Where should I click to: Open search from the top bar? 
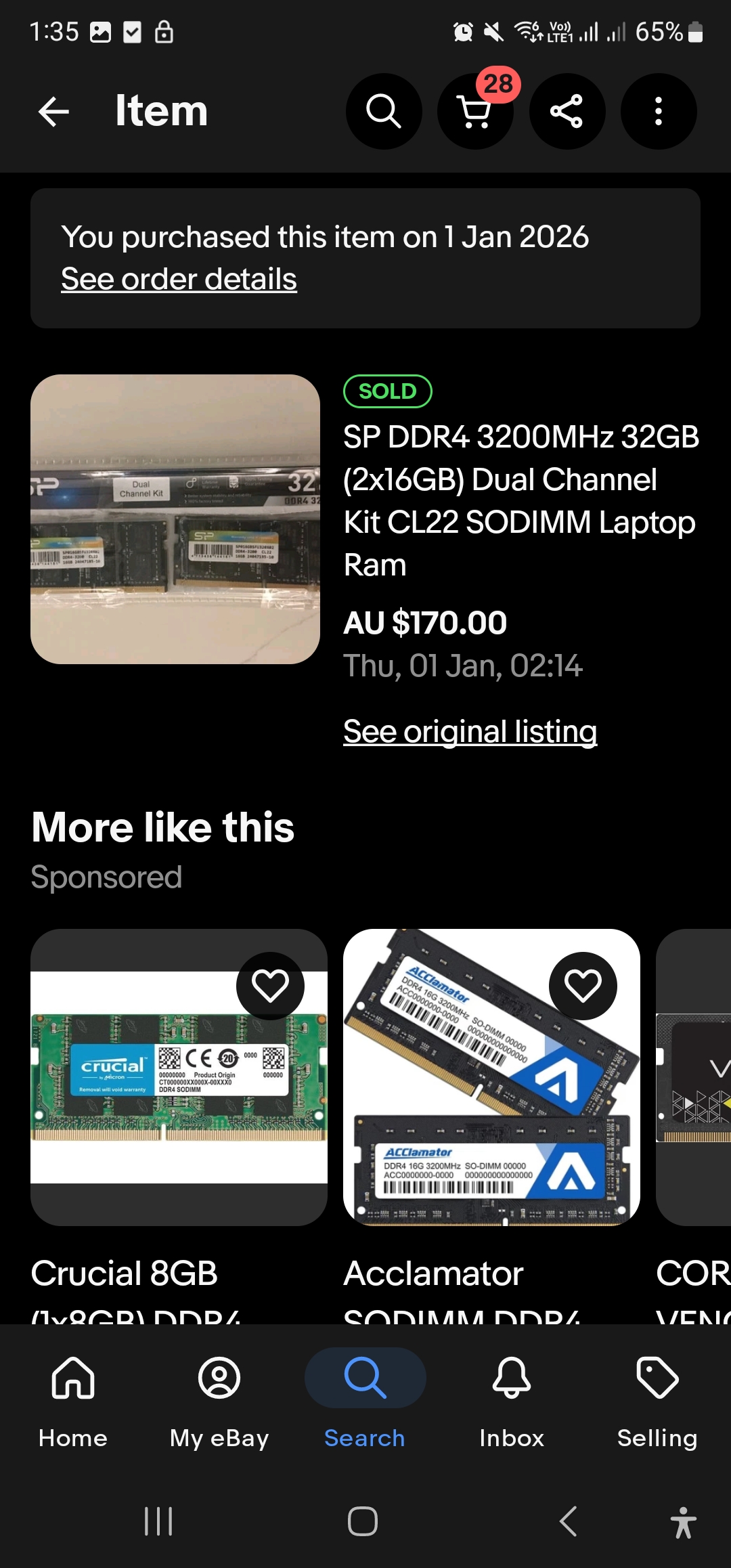pos(384,112)
